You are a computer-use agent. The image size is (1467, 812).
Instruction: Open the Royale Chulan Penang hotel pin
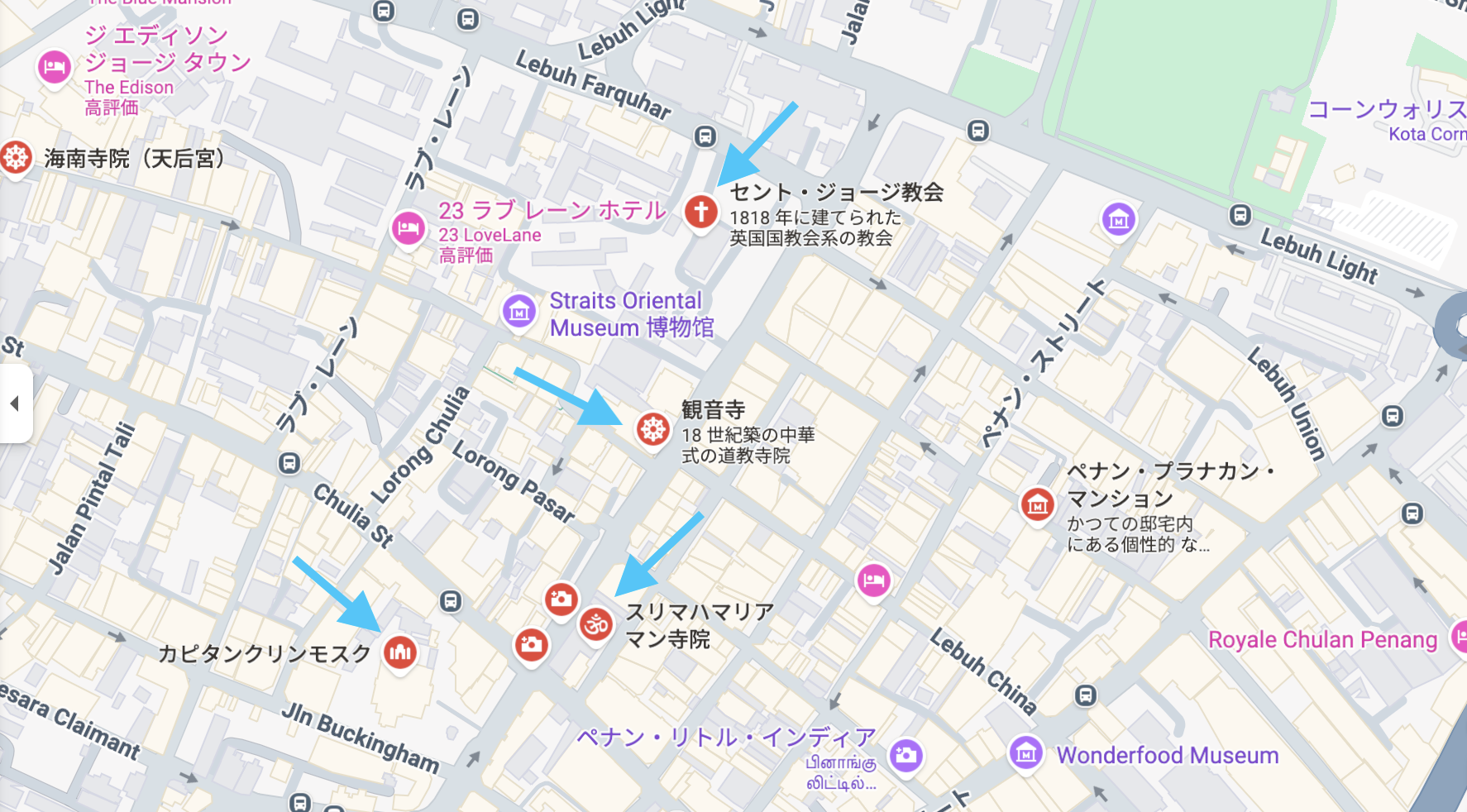(x=1459, y=638)
